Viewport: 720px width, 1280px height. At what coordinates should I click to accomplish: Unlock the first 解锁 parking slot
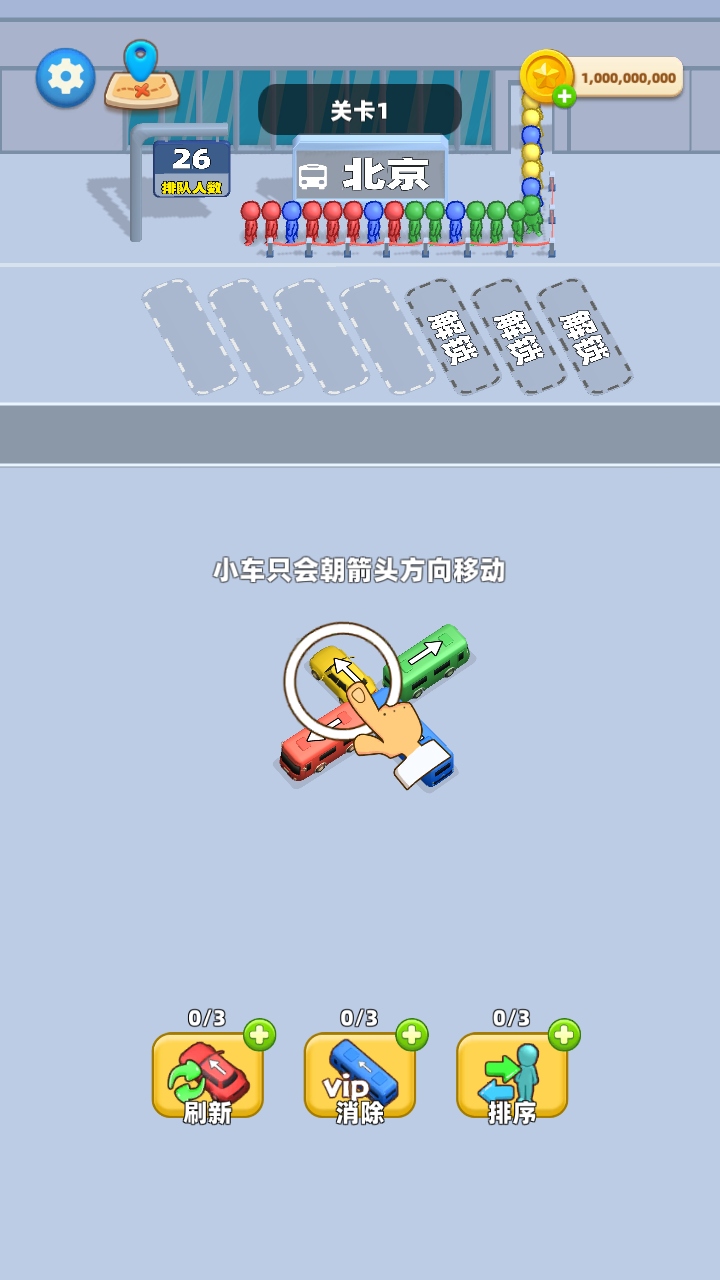pos(452,336)
